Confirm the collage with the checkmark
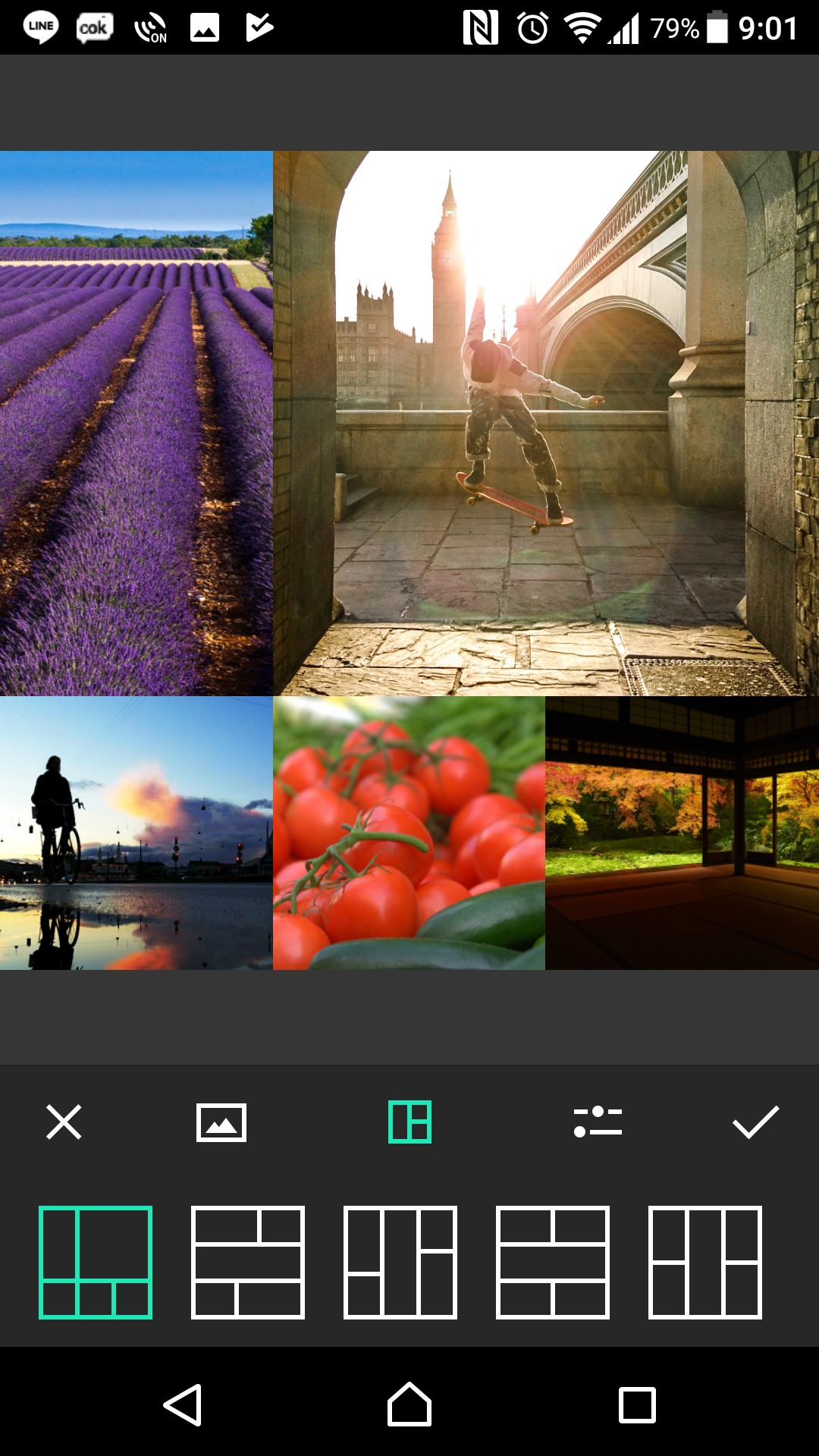The height and width of the screenshot is (1456, 819). click(x=755, y=1122)
